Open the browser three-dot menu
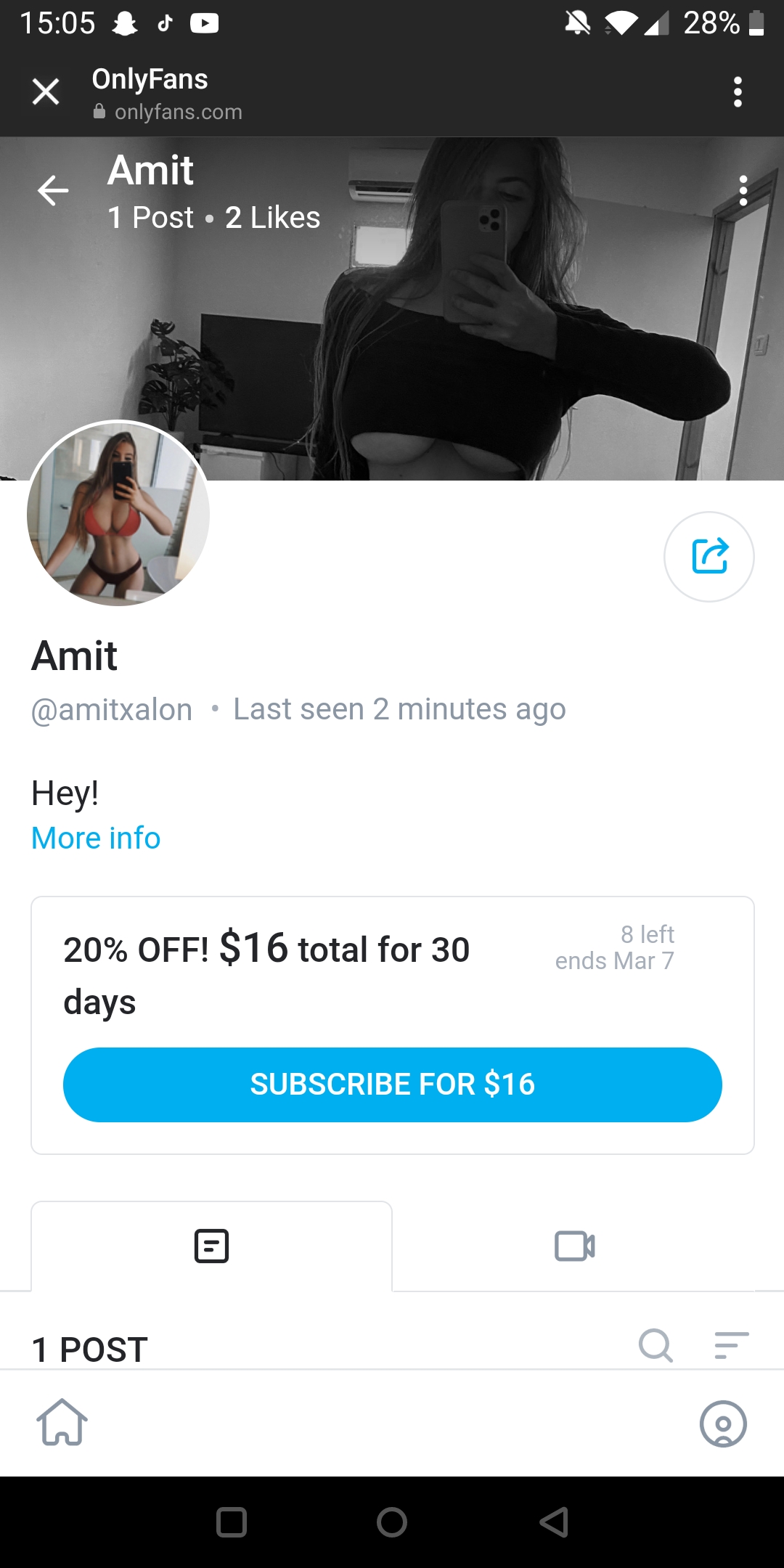 (738, 91)
